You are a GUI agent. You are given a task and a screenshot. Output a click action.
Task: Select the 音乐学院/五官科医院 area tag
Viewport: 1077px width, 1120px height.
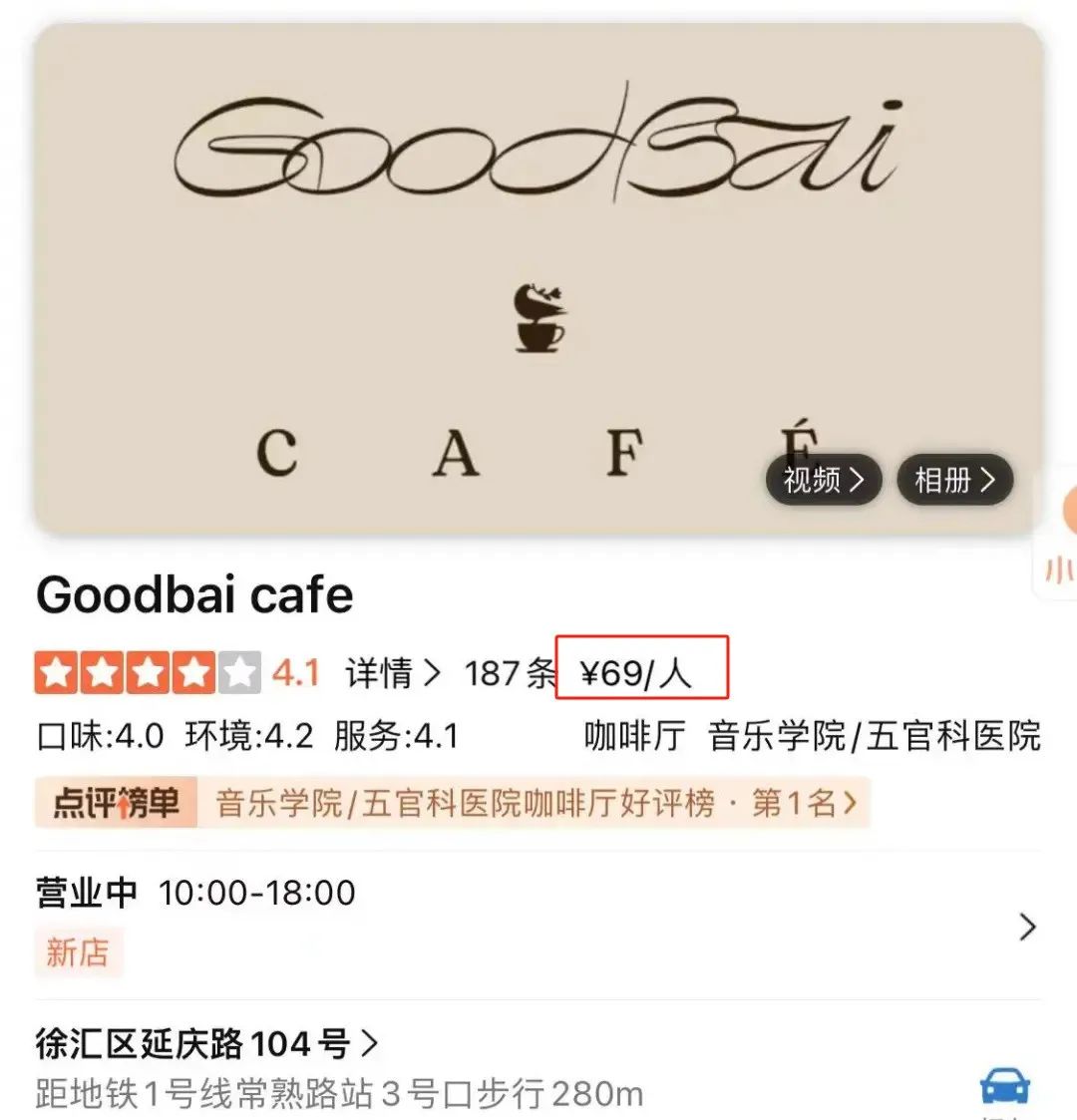coord(876,735)
